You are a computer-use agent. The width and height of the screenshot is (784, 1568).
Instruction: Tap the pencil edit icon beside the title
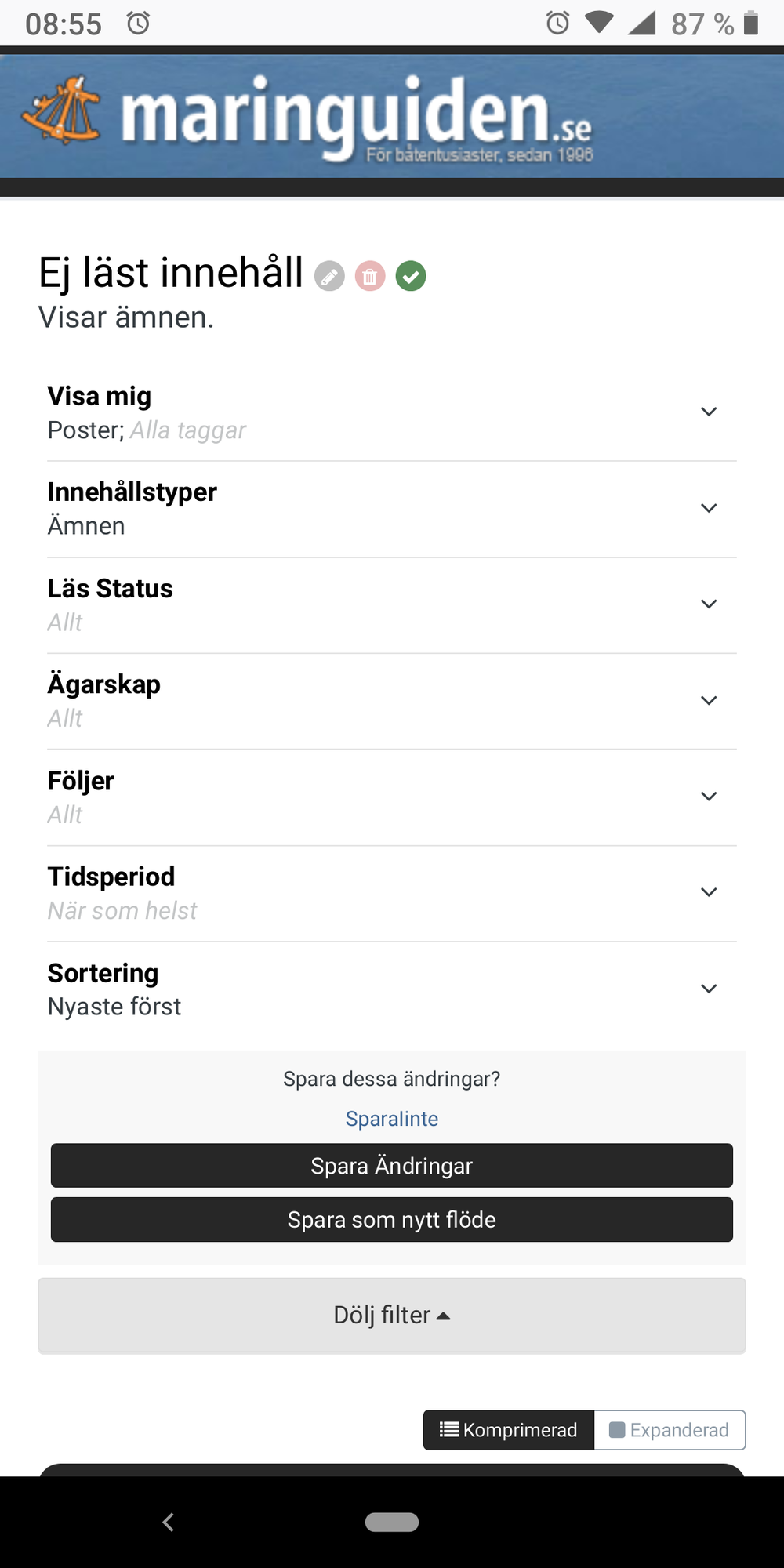pos(329,276)
